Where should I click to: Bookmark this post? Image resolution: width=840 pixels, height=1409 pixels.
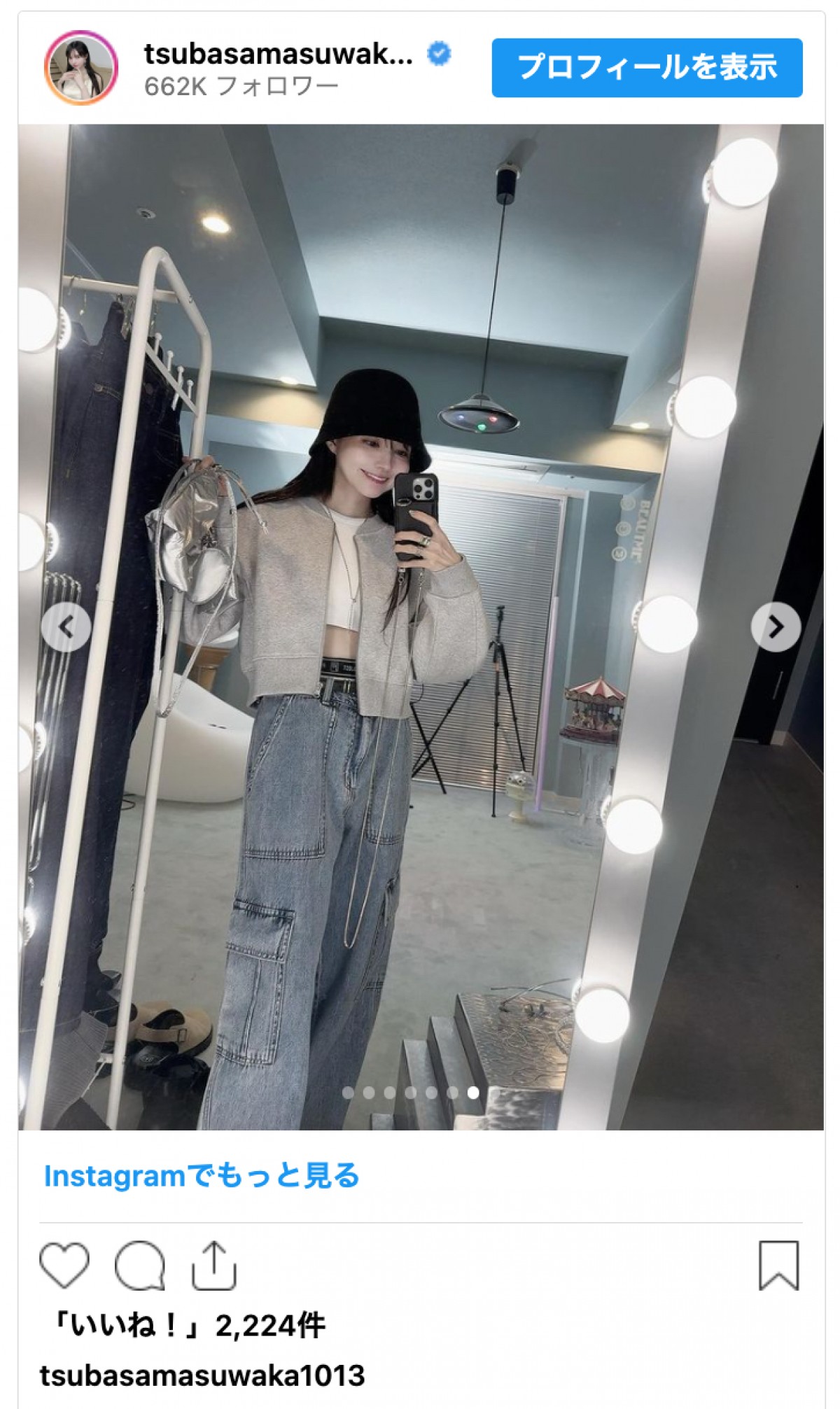tap(778, 1266)
